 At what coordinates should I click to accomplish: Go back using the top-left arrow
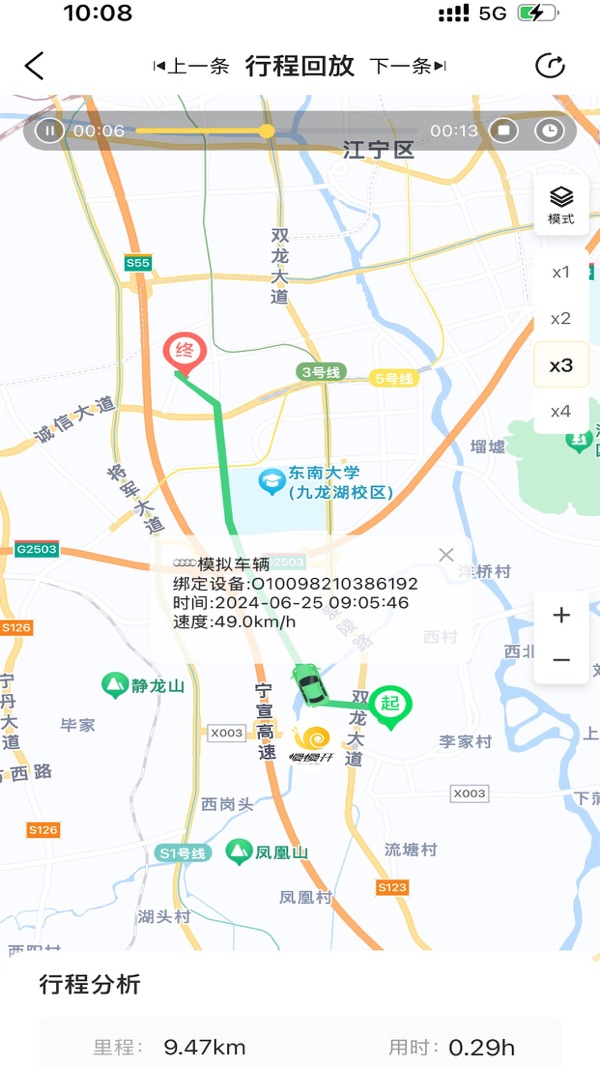click(x=34, y=66)
